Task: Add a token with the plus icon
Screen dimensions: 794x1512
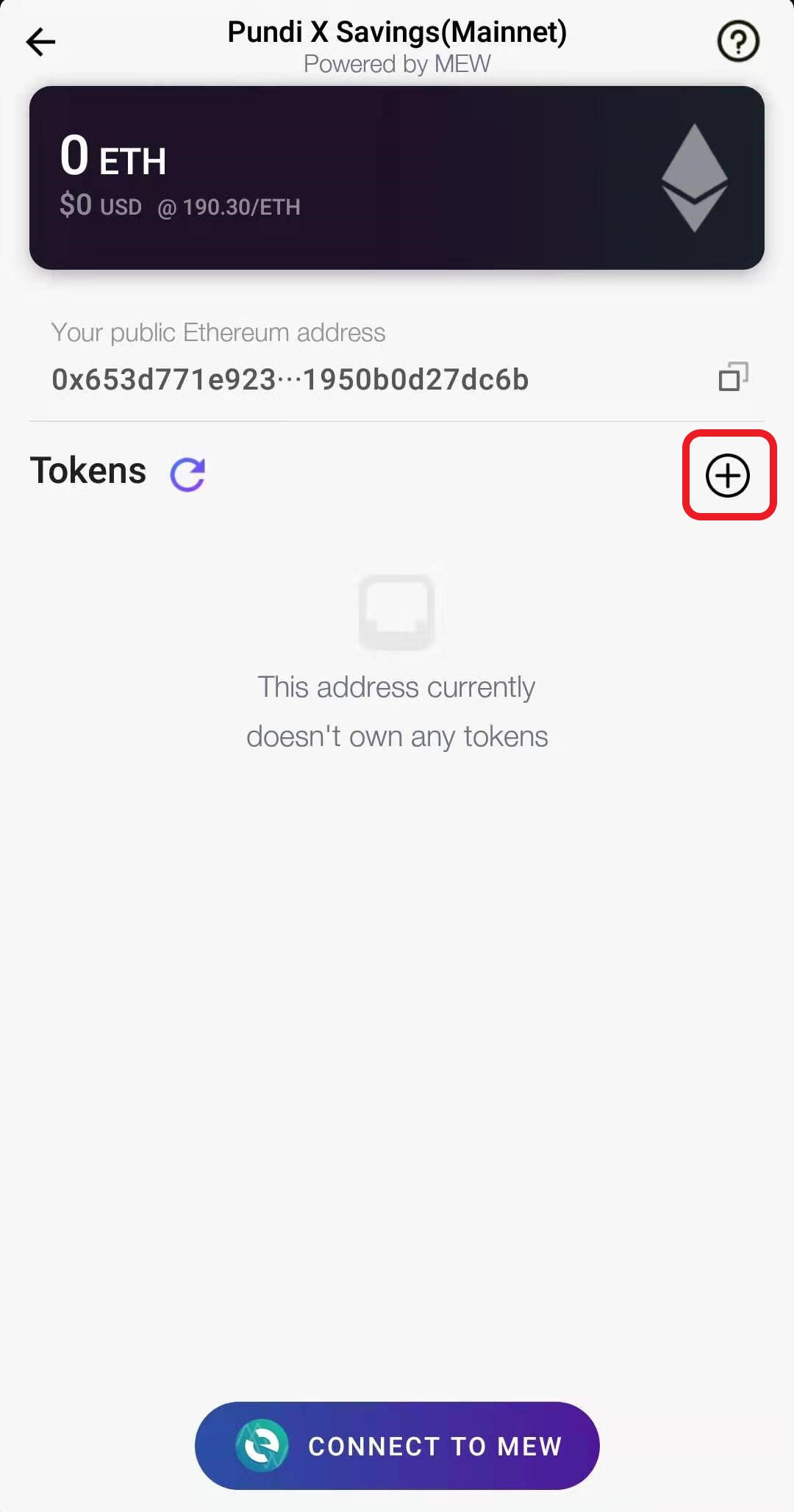Action: 728,476
